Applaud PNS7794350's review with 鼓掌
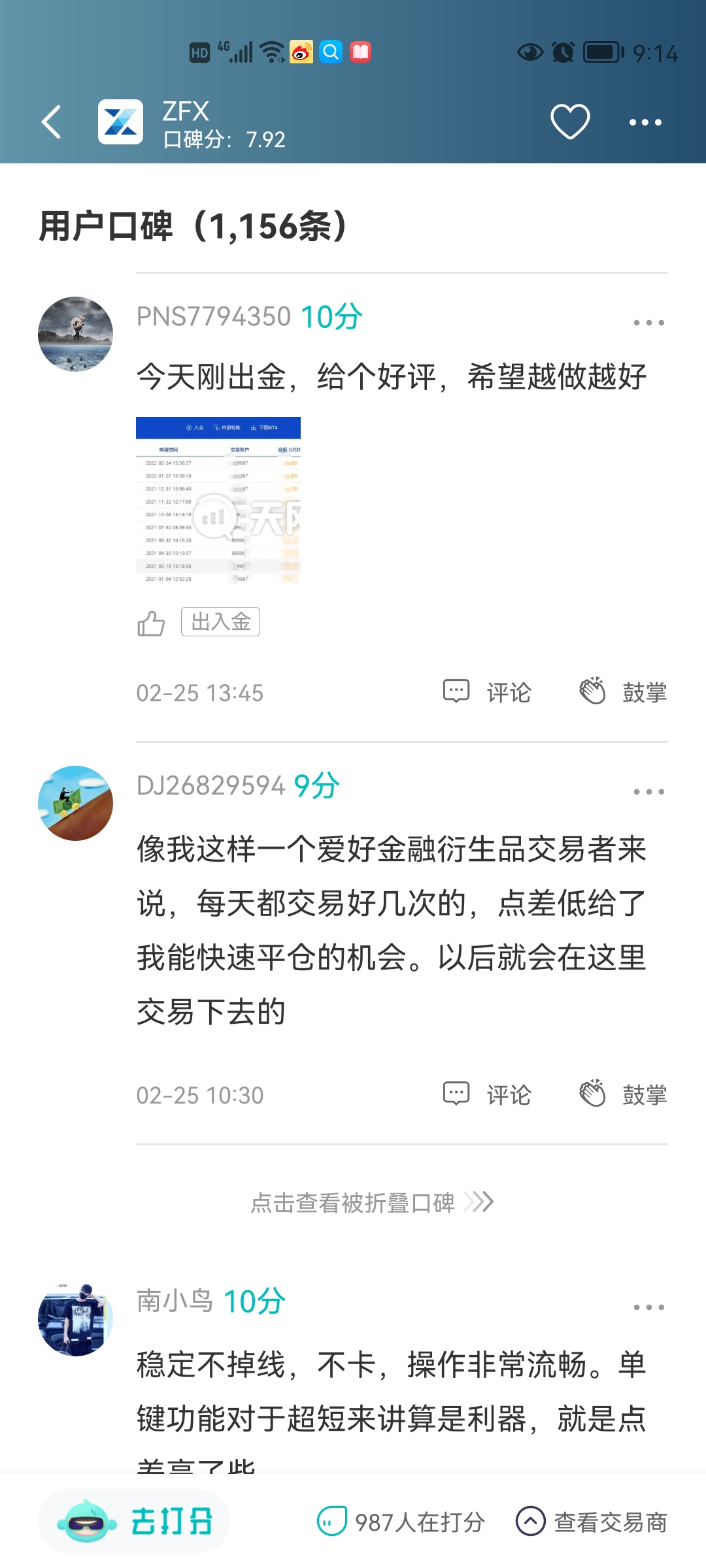Screen dimensions: 706x1568 (x=623, y=692)
